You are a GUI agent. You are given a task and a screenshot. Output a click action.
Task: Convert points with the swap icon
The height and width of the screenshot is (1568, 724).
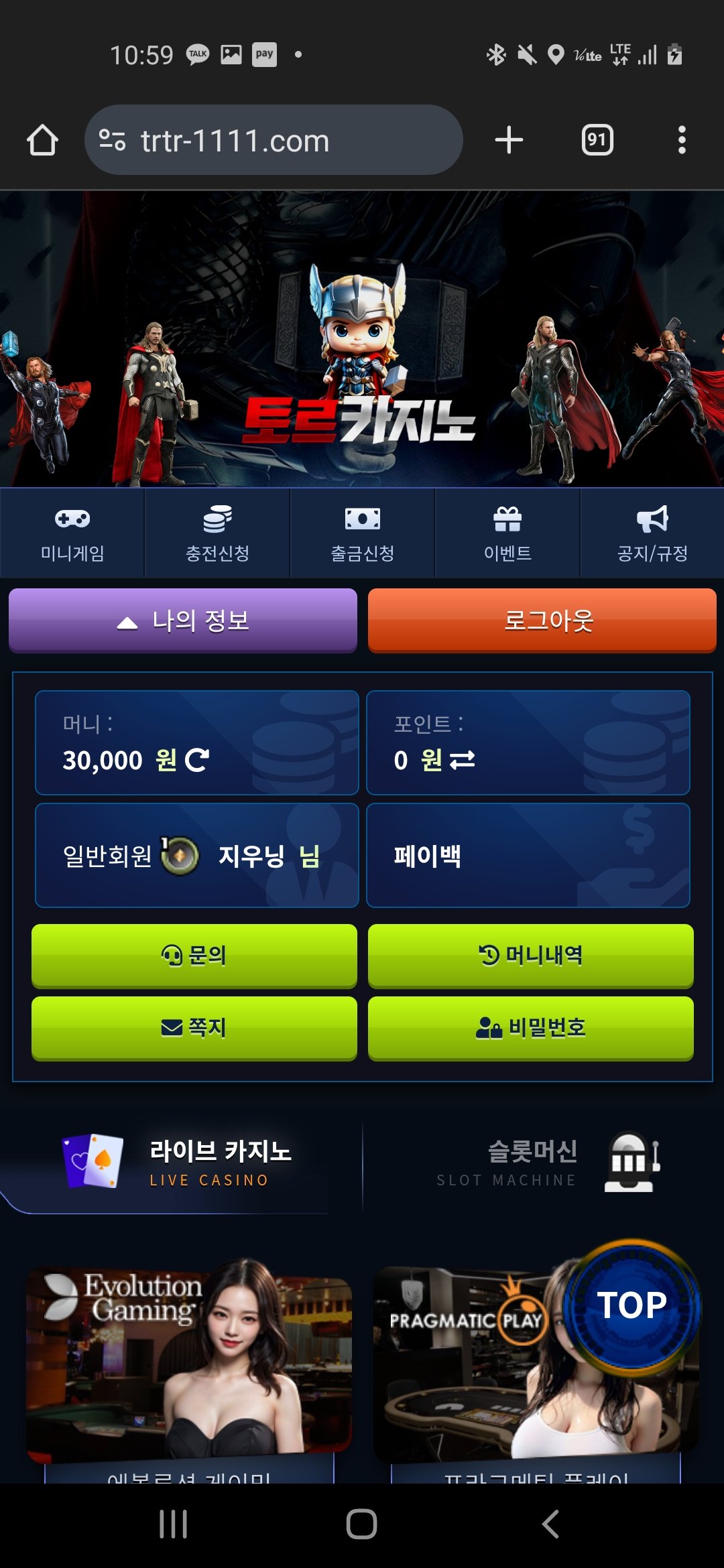[x=462, y=760]
